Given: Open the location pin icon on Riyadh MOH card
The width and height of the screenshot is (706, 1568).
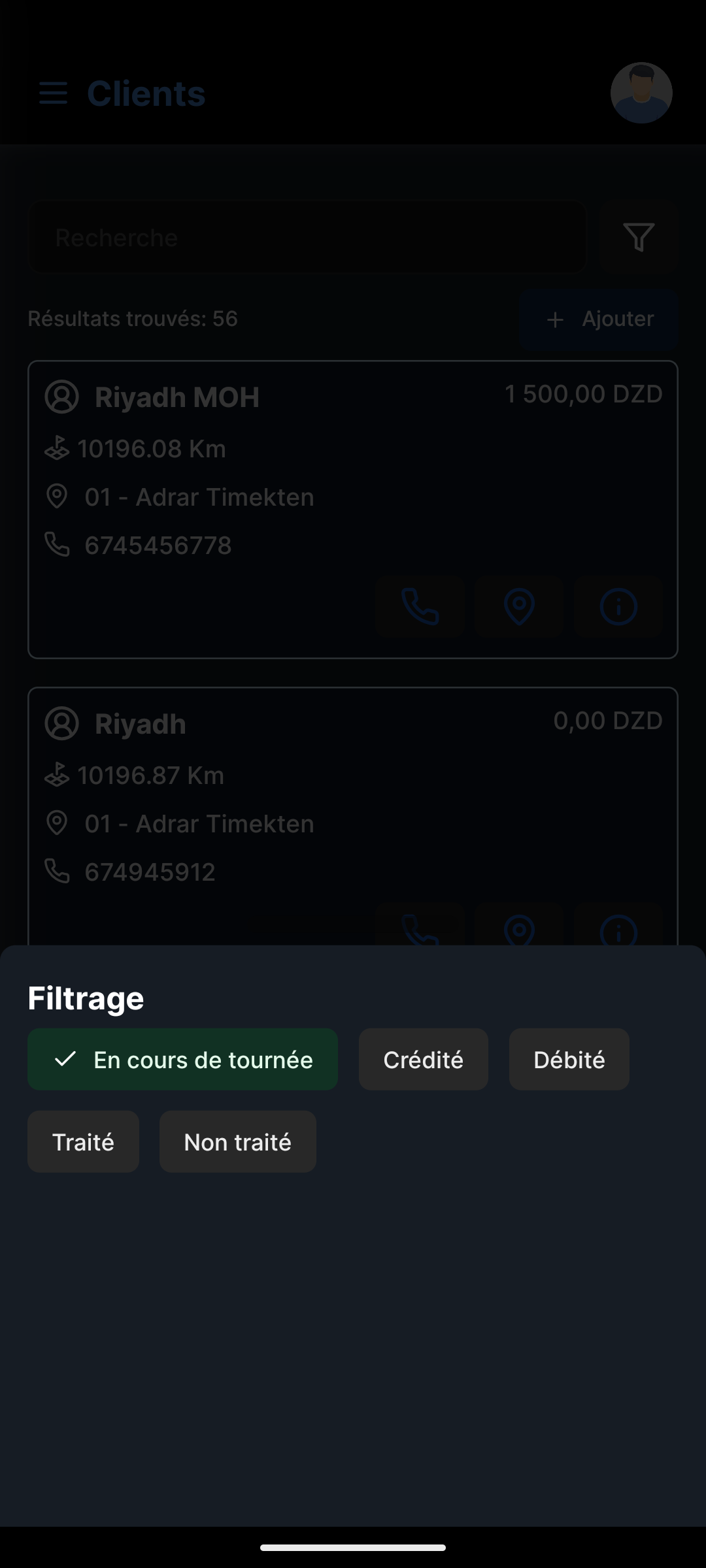Looking at the screenshot, I should click(518, 606).
